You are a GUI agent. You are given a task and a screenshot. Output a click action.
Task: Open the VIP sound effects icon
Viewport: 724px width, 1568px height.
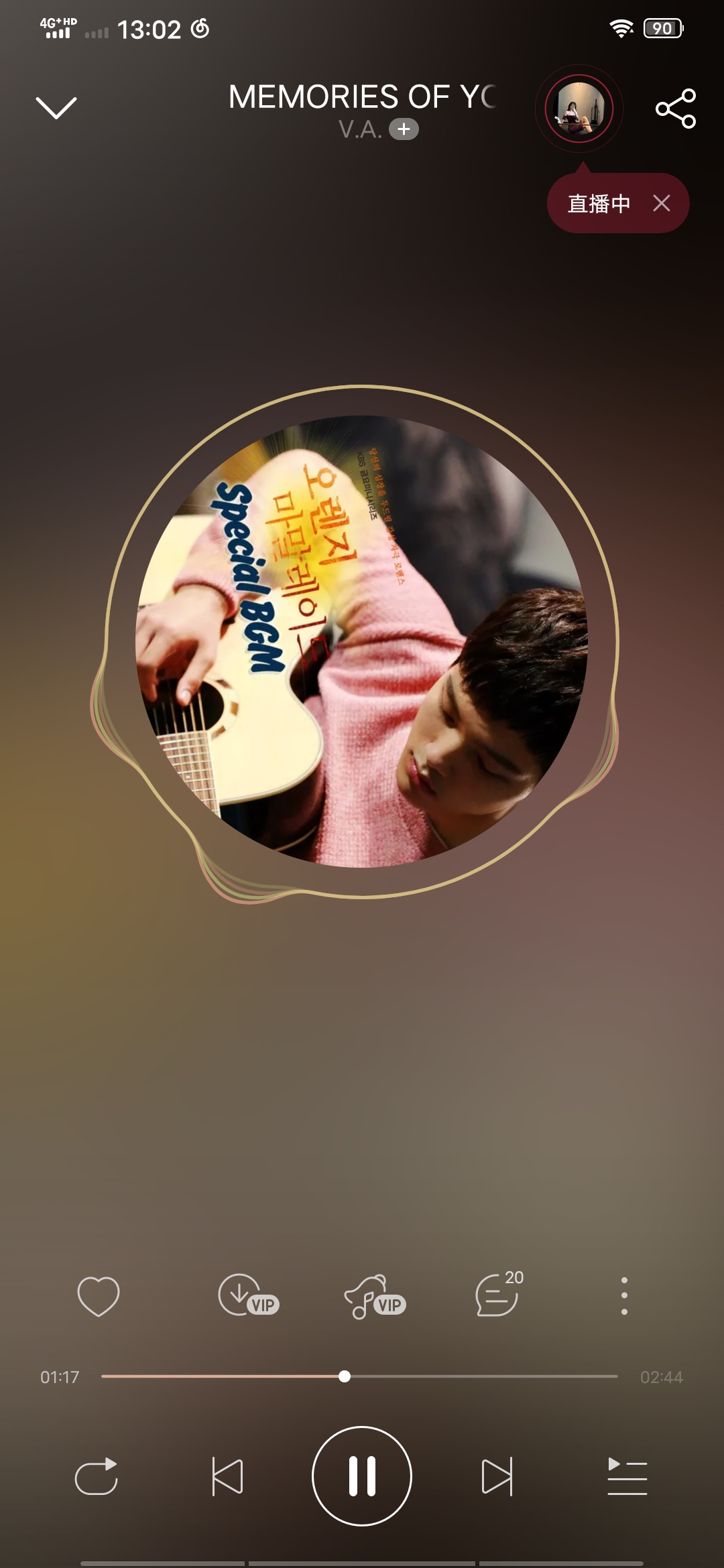[x=373, y=1295]
